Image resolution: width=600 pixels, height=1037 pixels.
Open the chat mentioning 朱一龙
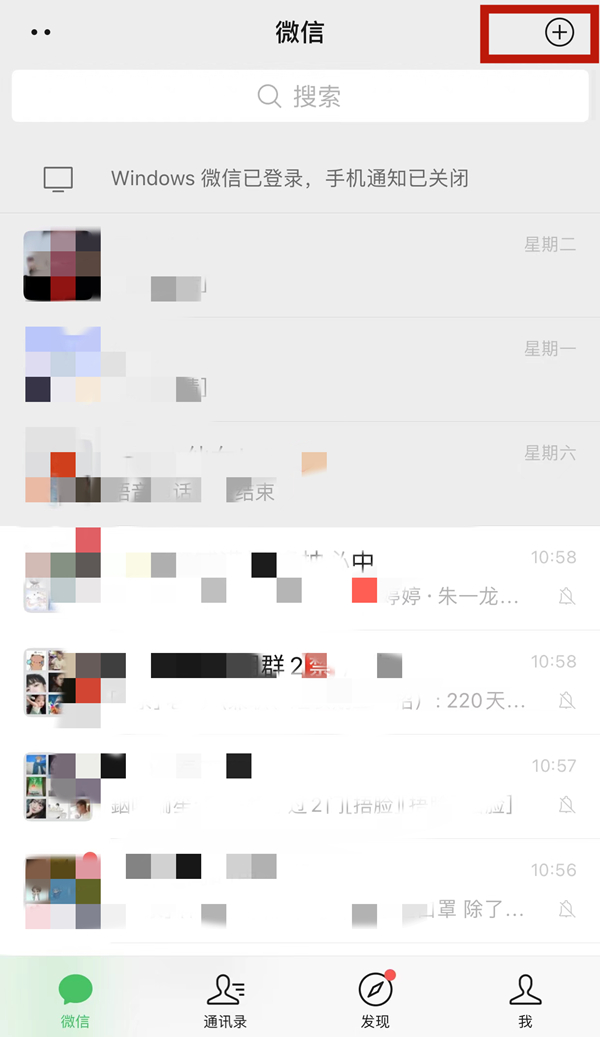point(300,578)
